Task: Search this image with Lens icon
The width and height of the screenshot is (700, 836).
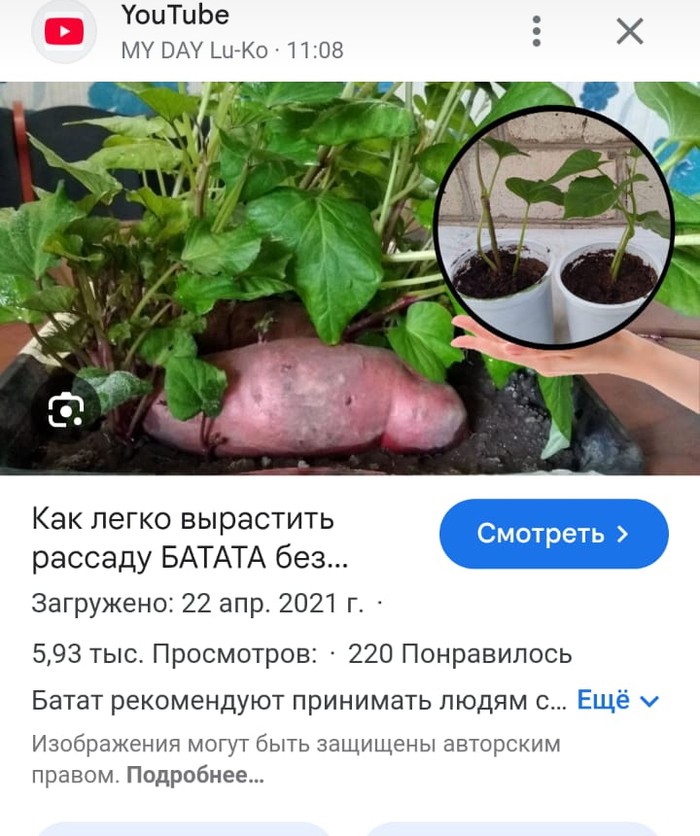Action: (66, 410)
